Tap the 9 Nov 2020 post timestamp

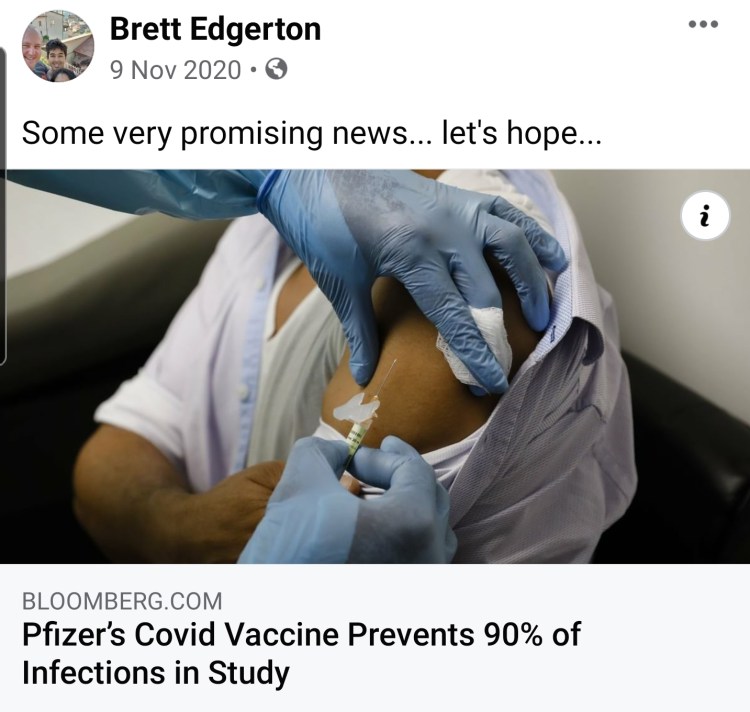[176, 70]
